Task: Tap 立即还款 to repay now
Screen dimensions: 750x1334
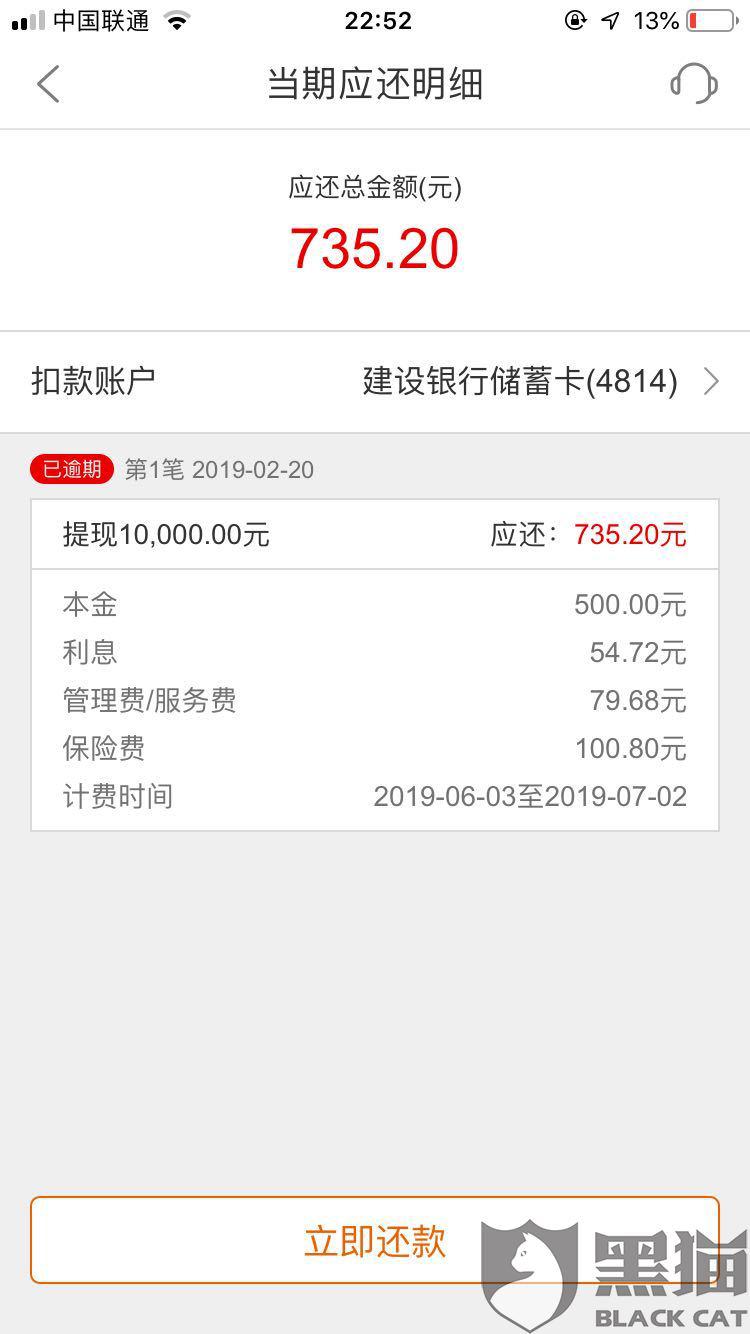Action: [x=375, y=1240]
